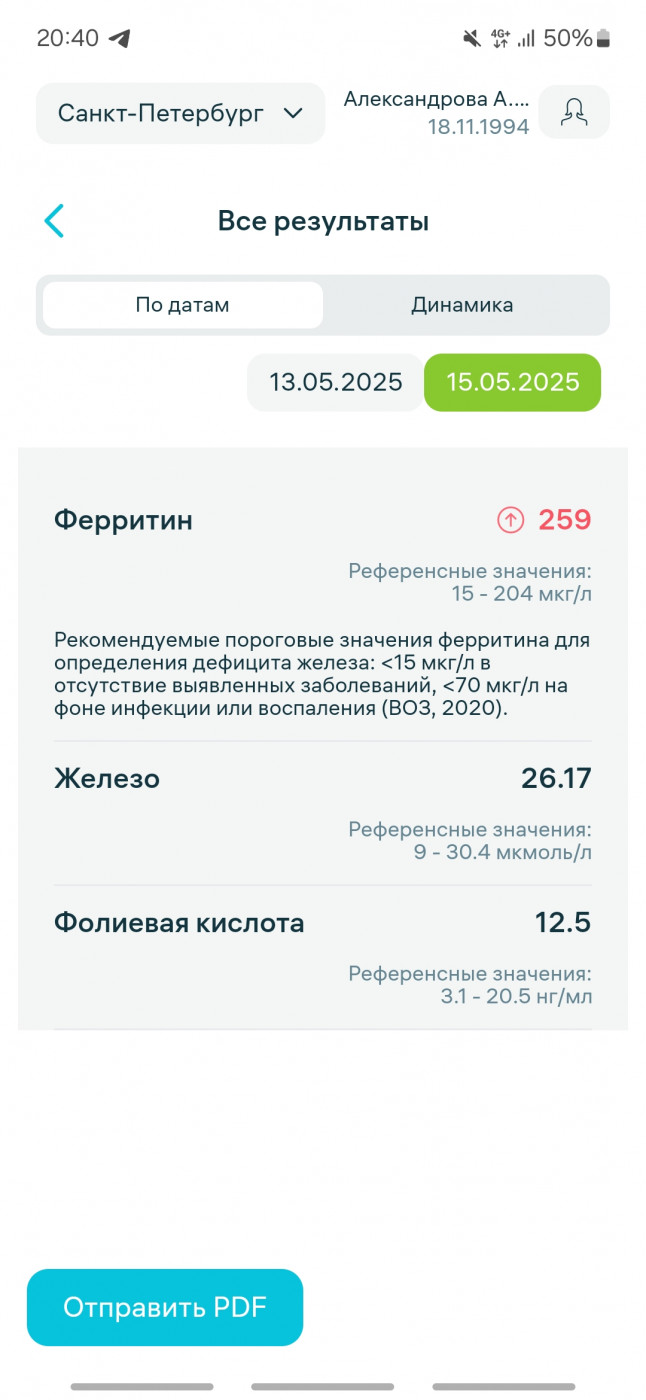
Task: Open the patient profile icon
Action: pyautogui.click(x=574, y=112)
